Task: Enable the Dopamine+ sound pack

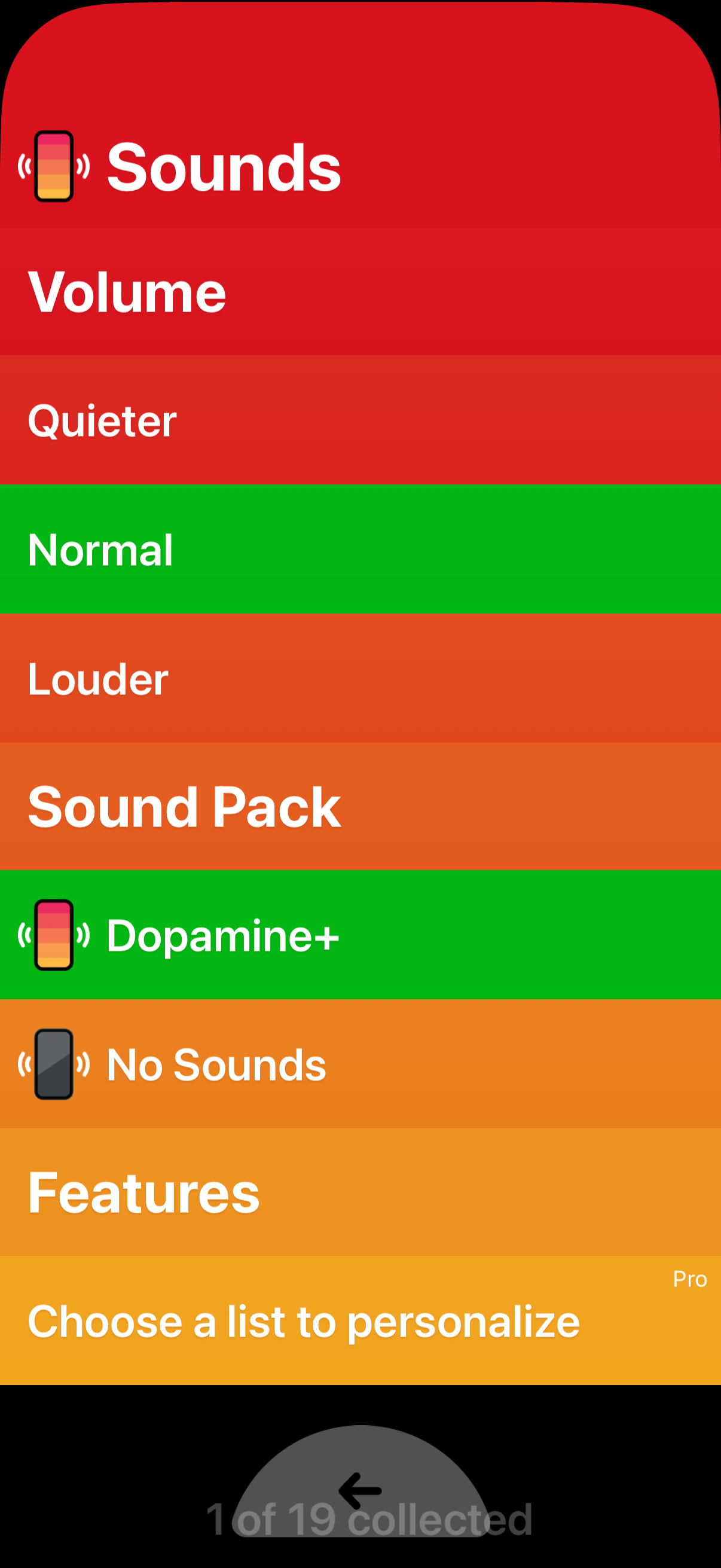Action: click(360, 935)
